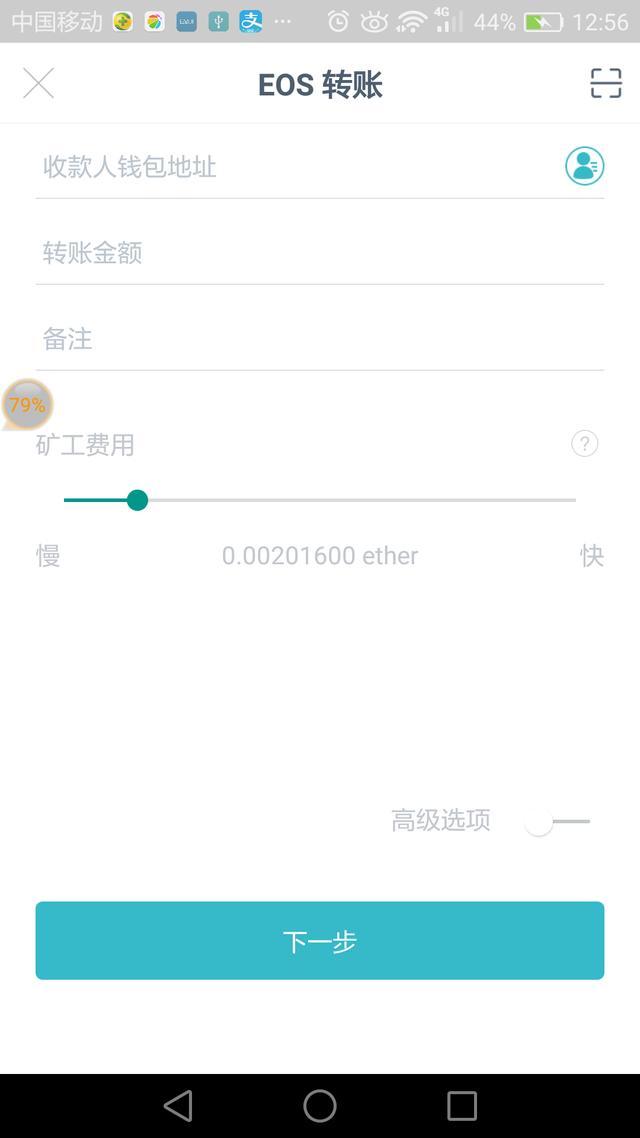
Task: Close the EOS transfer screen
Action: pyautogui.click(x=38, y=83)
